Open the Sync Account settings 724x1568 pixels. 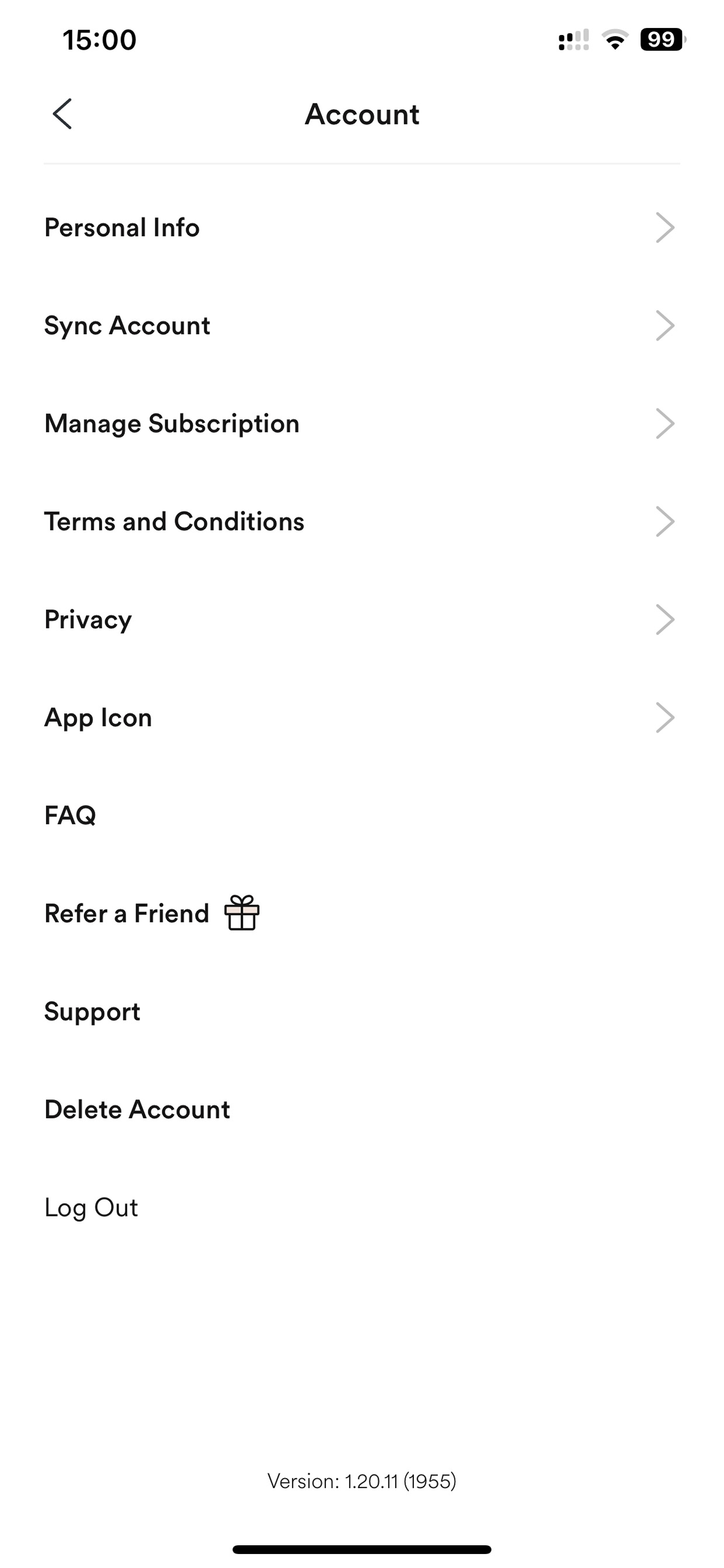point(362,325)
